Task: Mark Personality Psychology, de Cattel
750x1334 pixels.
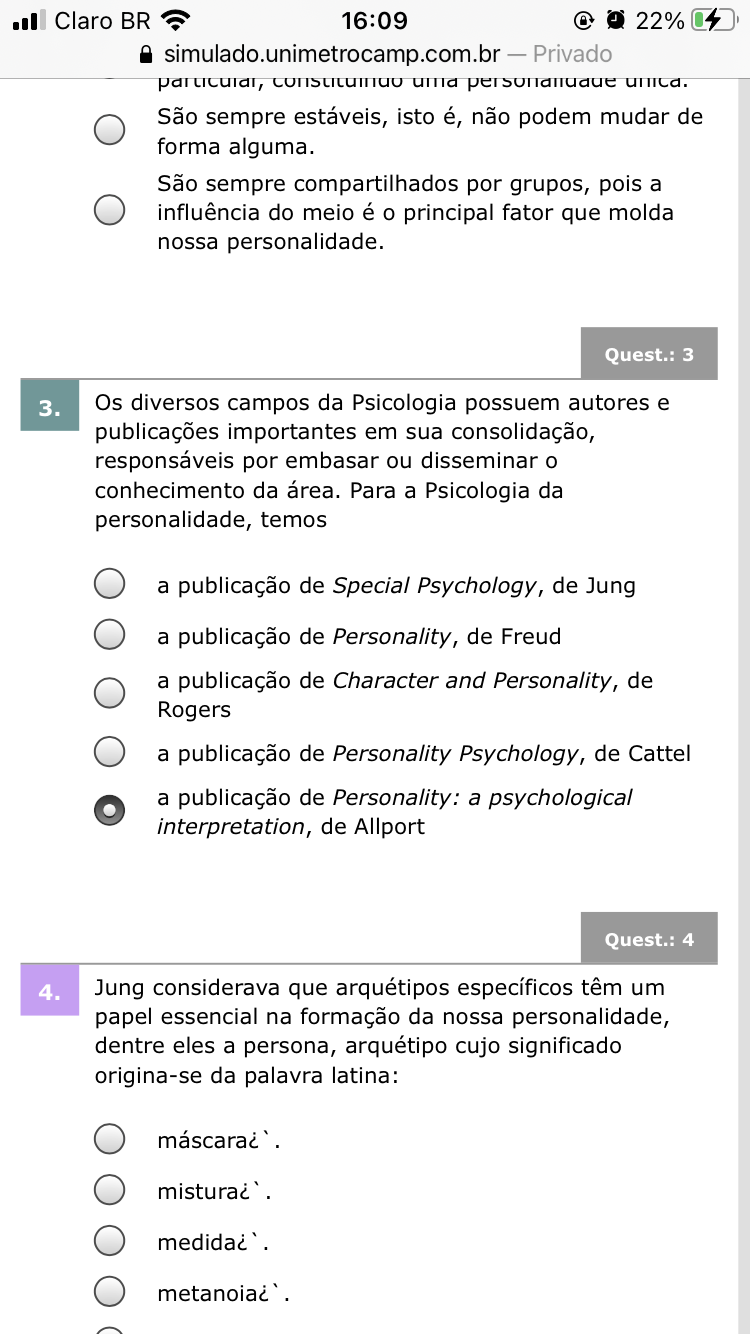Action: [x=109, y=751]
